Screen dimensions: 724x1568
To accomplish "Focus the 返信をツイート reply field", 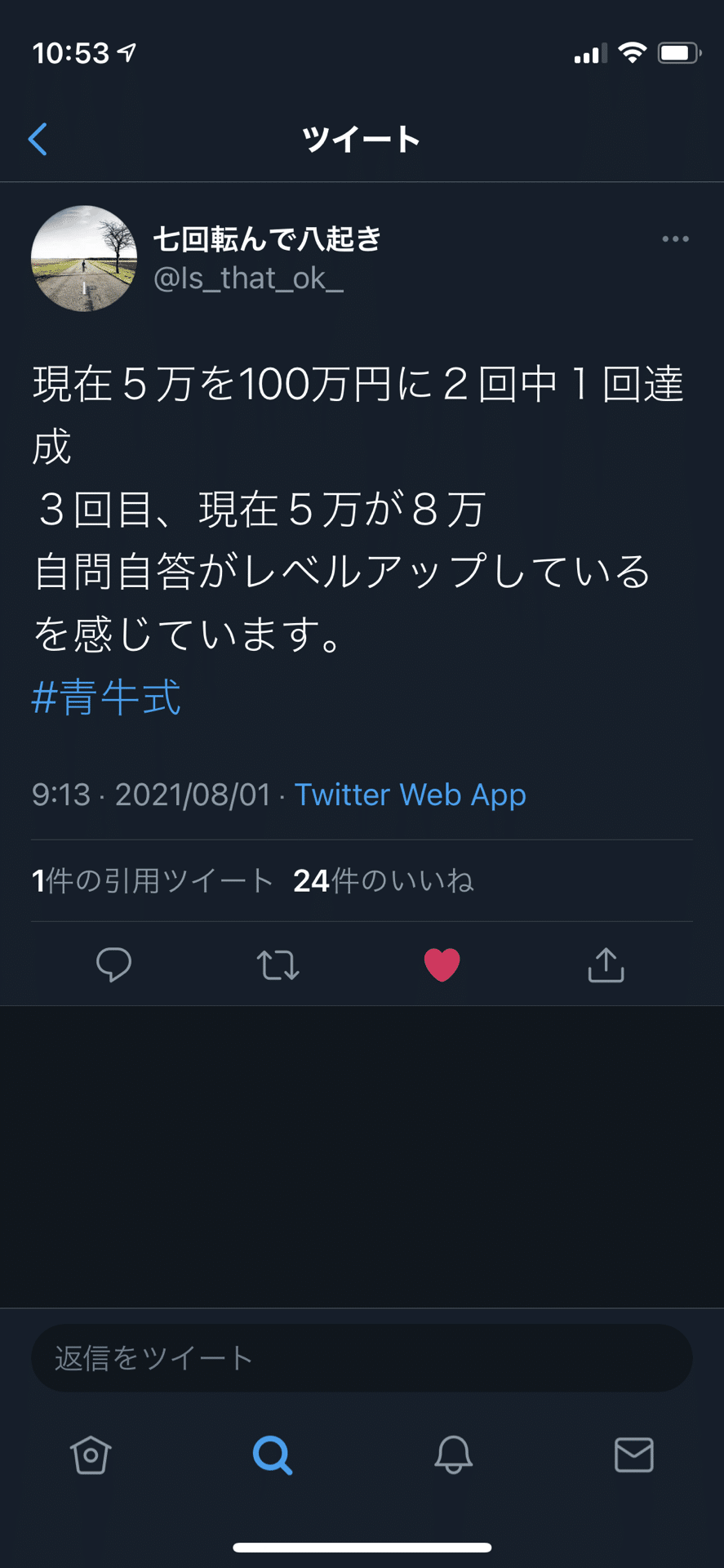I will (x=362, y=1358).
